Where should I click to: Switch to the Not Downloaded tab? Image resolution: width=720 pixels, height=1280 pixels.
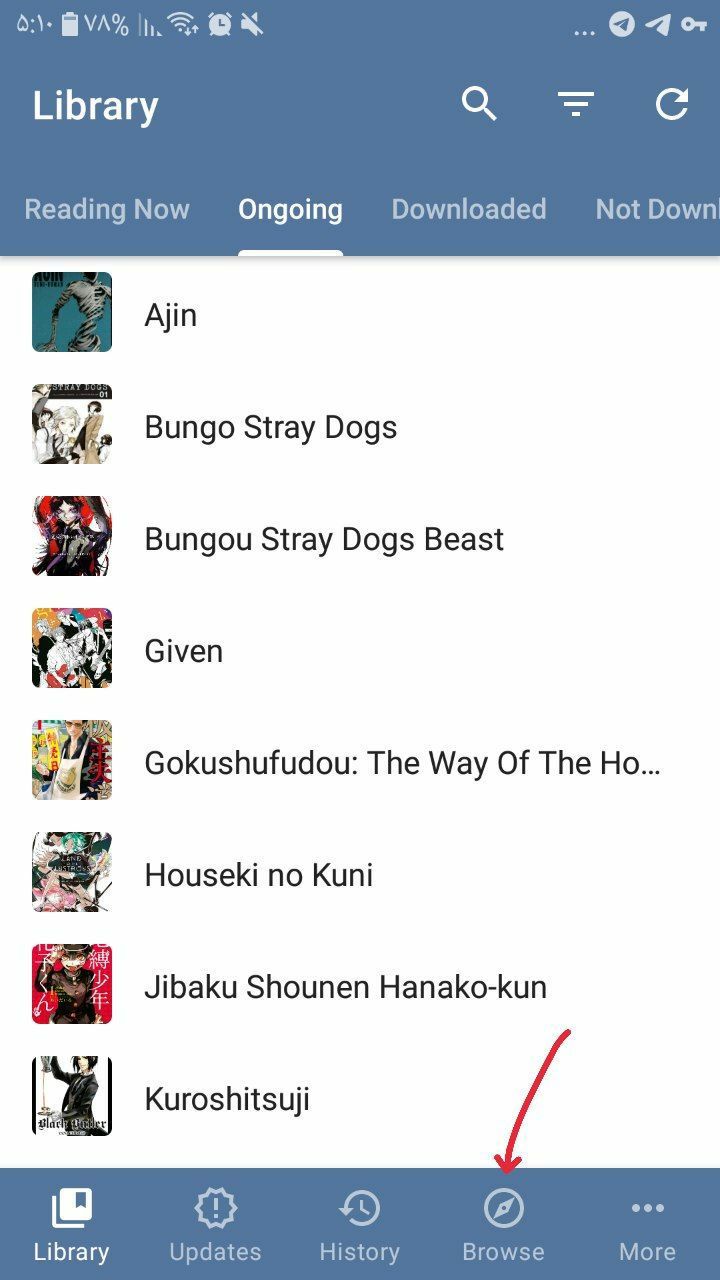[x=656, y=210]
